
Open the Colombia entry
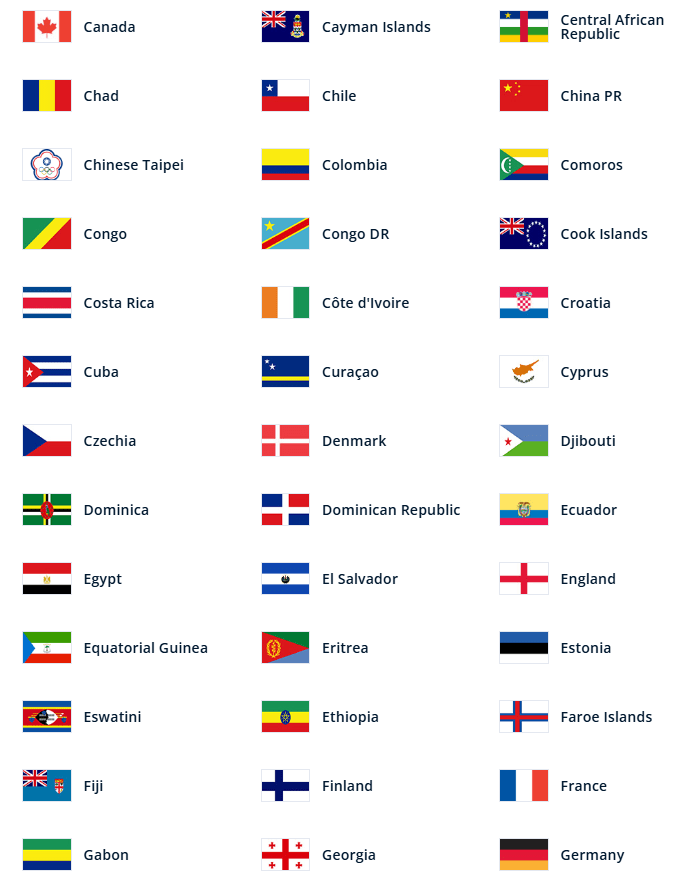coord(354,165)
